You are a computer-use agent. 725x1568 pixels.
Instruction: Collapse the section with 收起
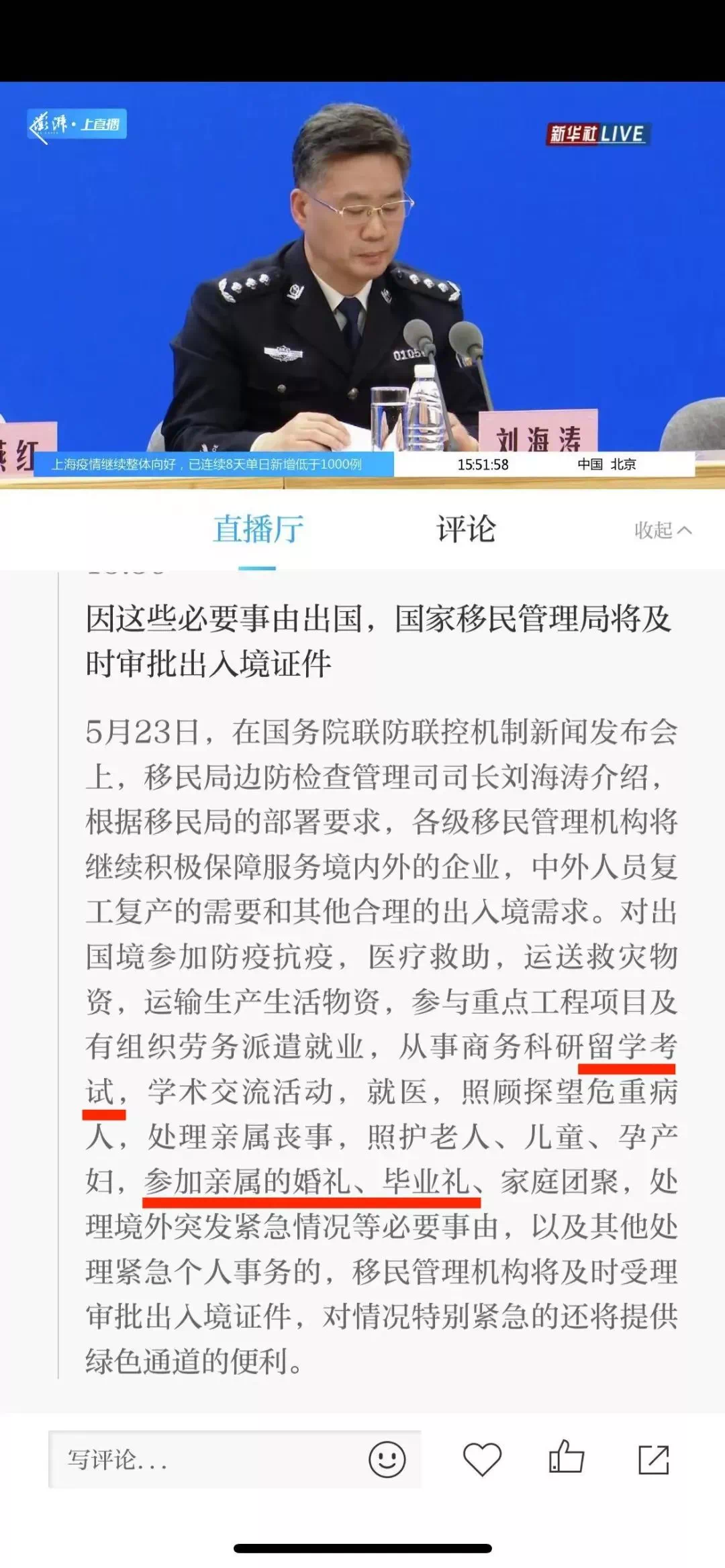click(x=662, y=531)
